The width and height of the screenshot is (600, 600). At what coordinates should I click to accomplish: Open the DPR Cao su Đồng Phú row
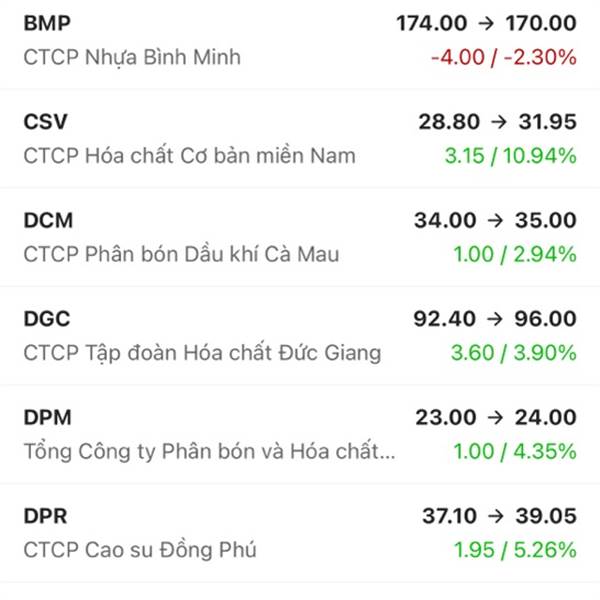[x=300, y=533]
